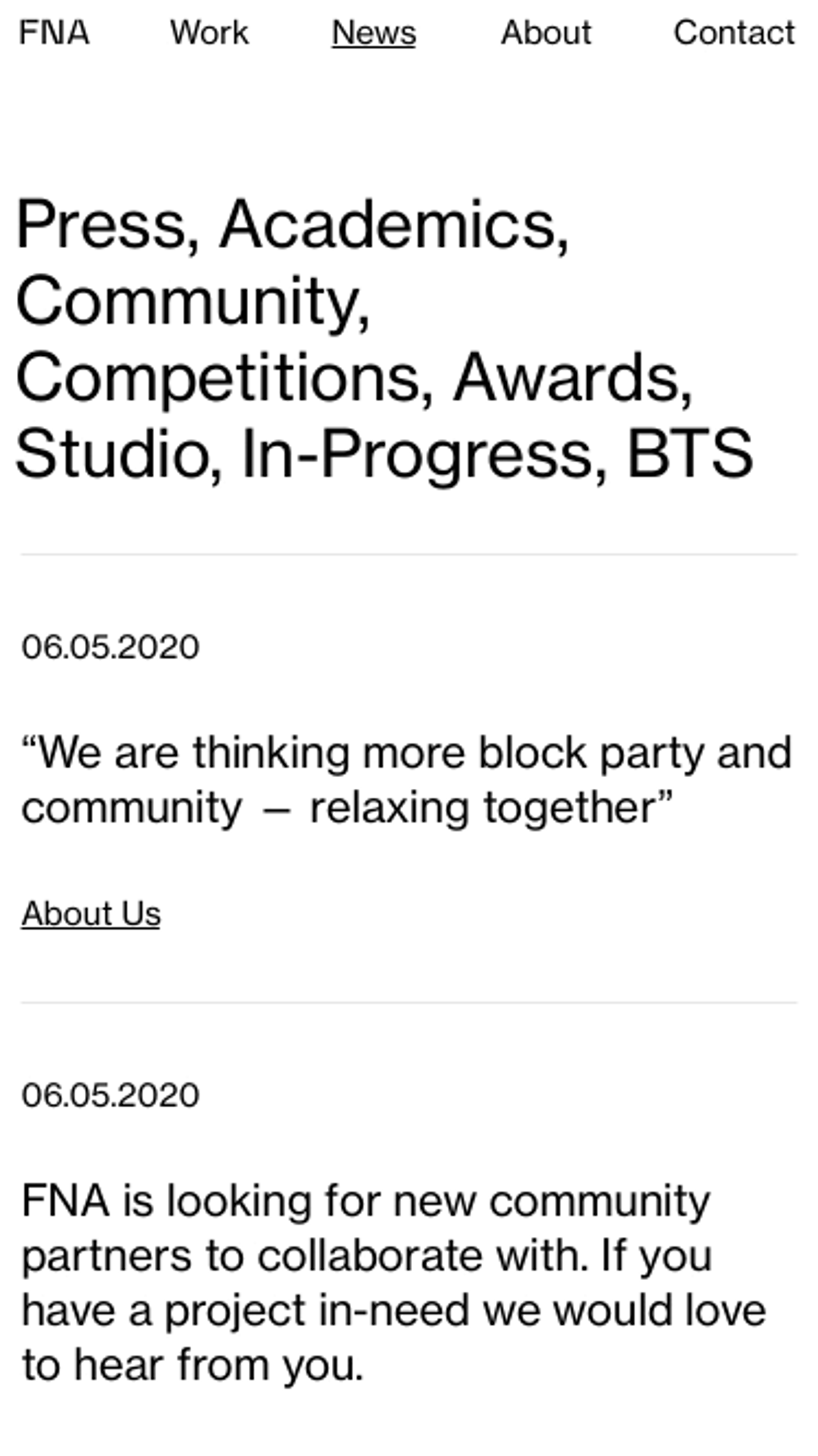Screen dimensions: 818x1456
Task: Follow the About Us link
Action: coord(91,913)
